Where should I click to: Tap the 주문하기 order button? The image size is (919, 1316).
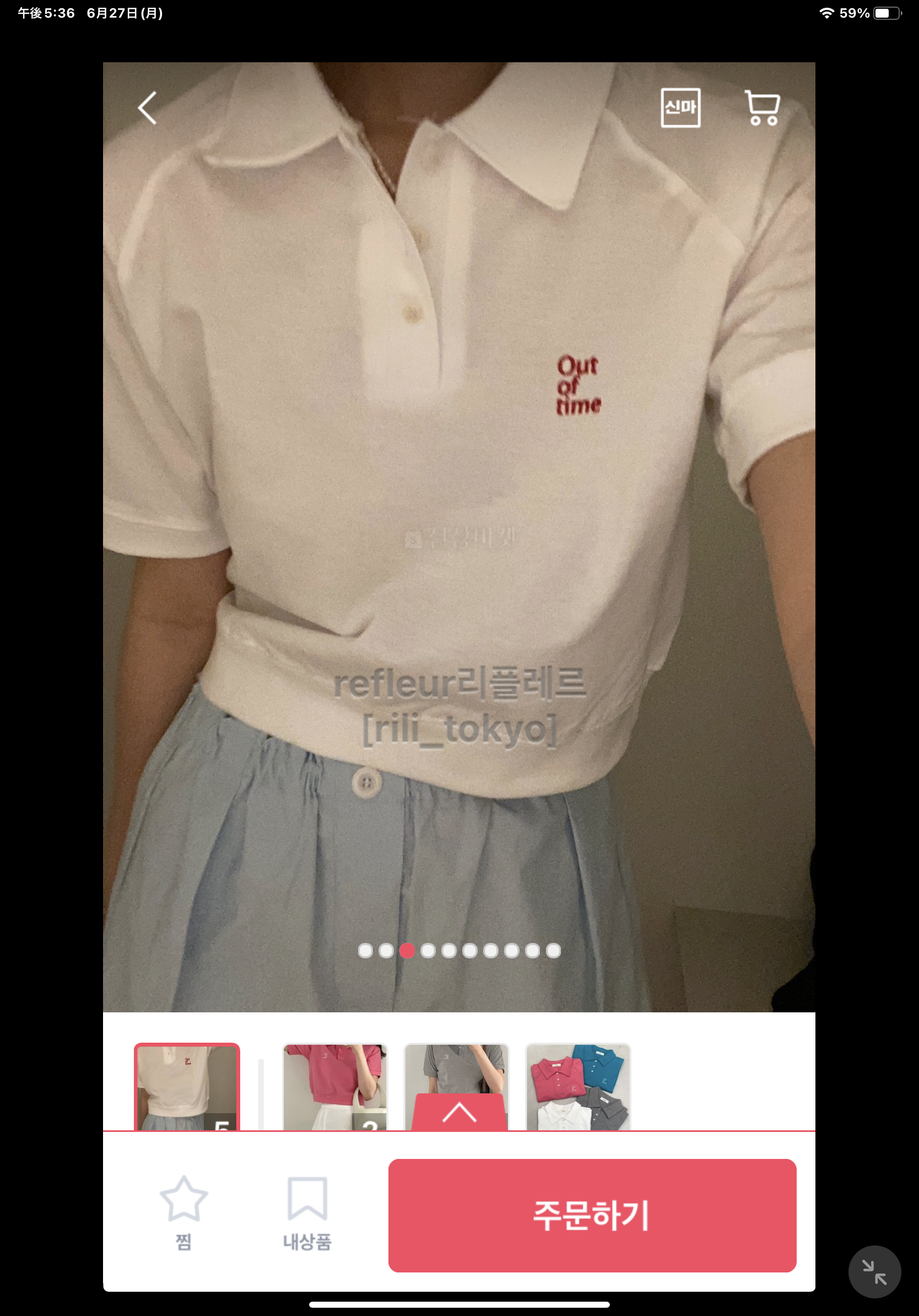pos(592,1215)
